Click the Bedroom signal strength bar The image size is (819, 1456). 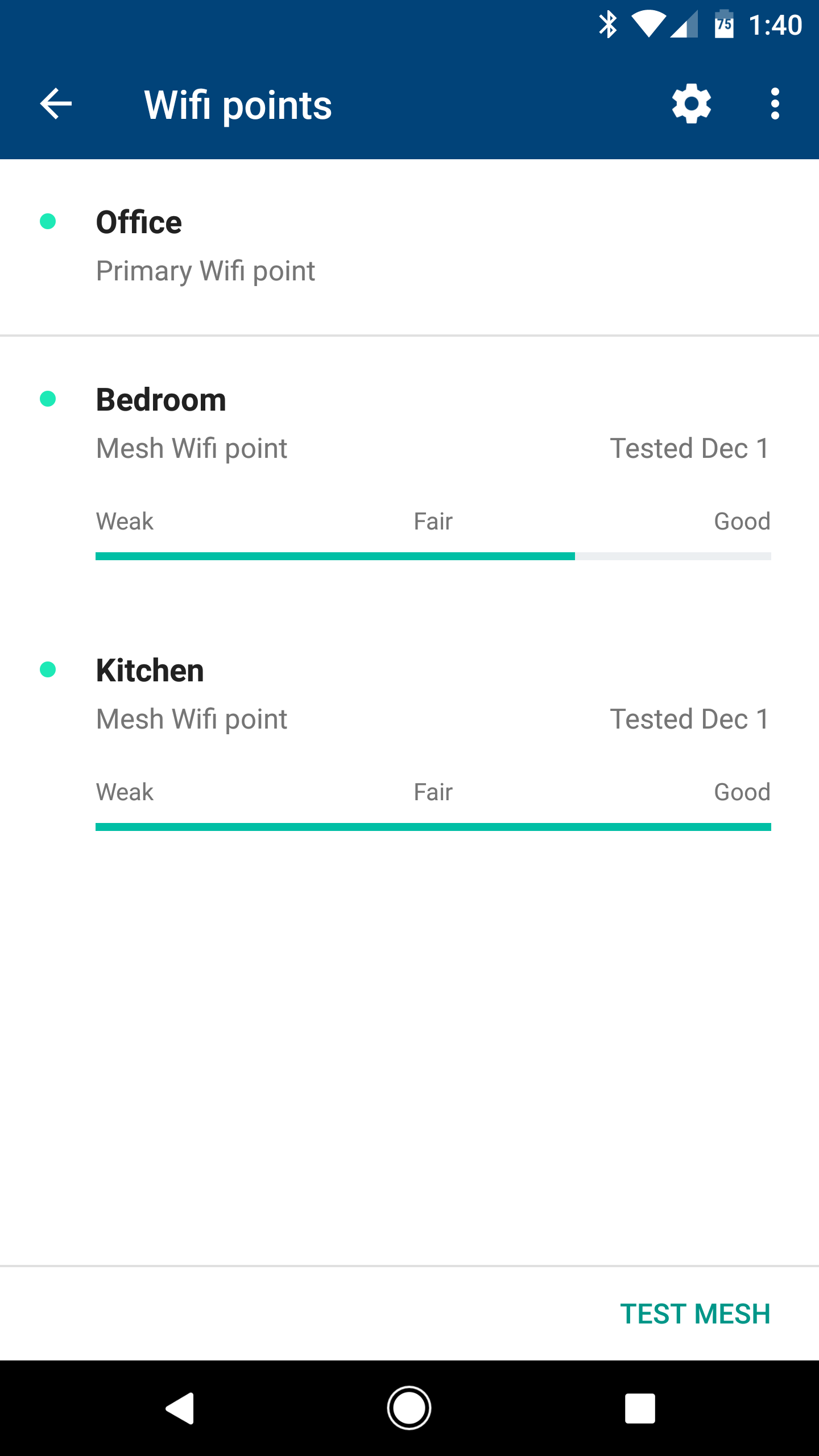point(433,556)
